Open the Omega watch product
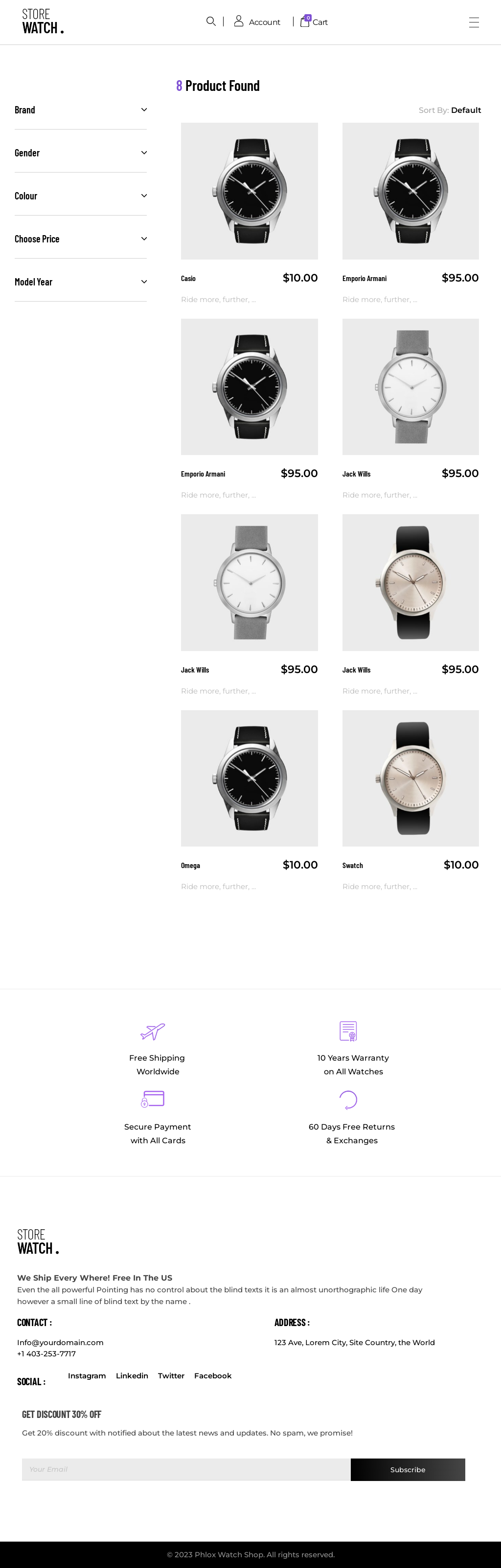501x1568 pixels. pos(250,778)
